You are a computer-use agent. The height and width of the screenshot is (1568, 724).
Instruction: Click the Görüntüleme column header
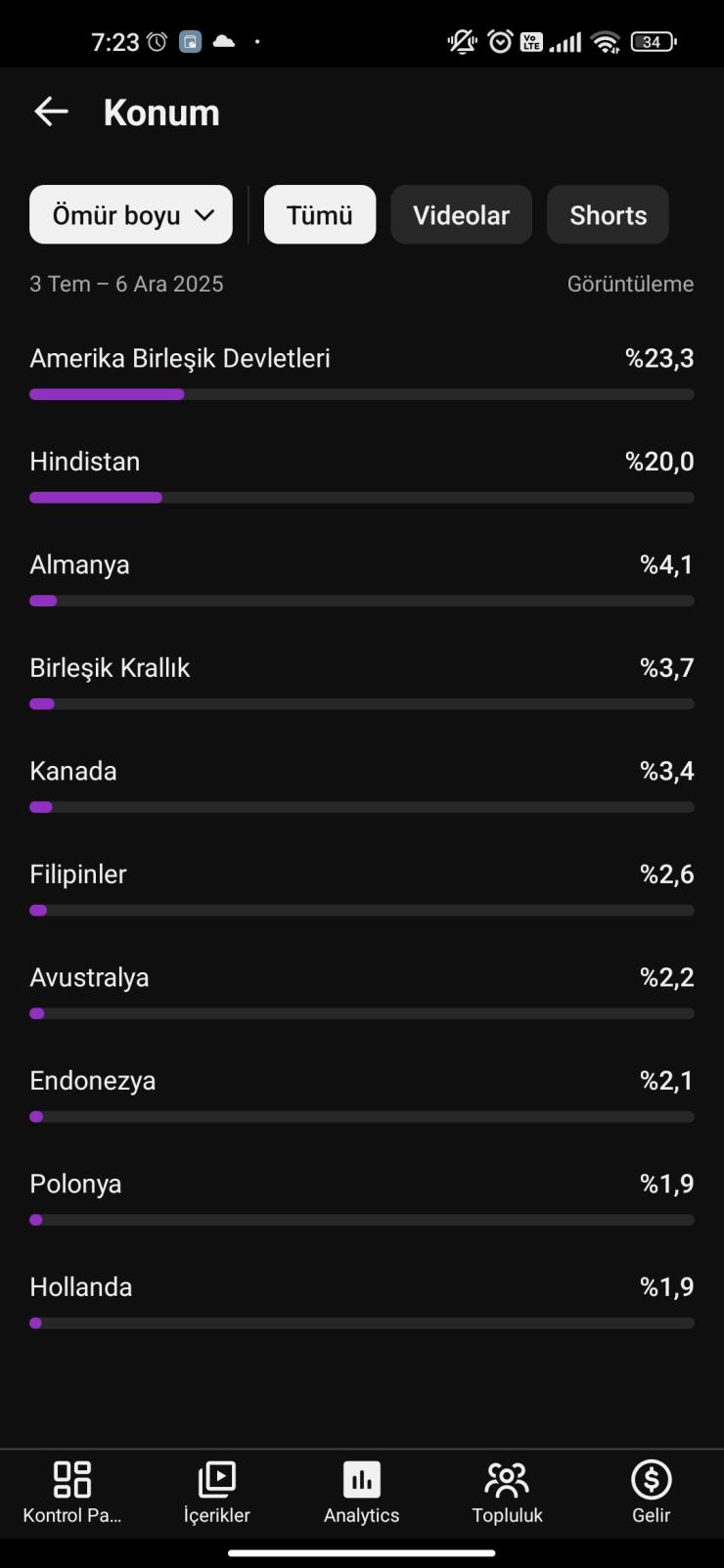(x=630, y=284)
